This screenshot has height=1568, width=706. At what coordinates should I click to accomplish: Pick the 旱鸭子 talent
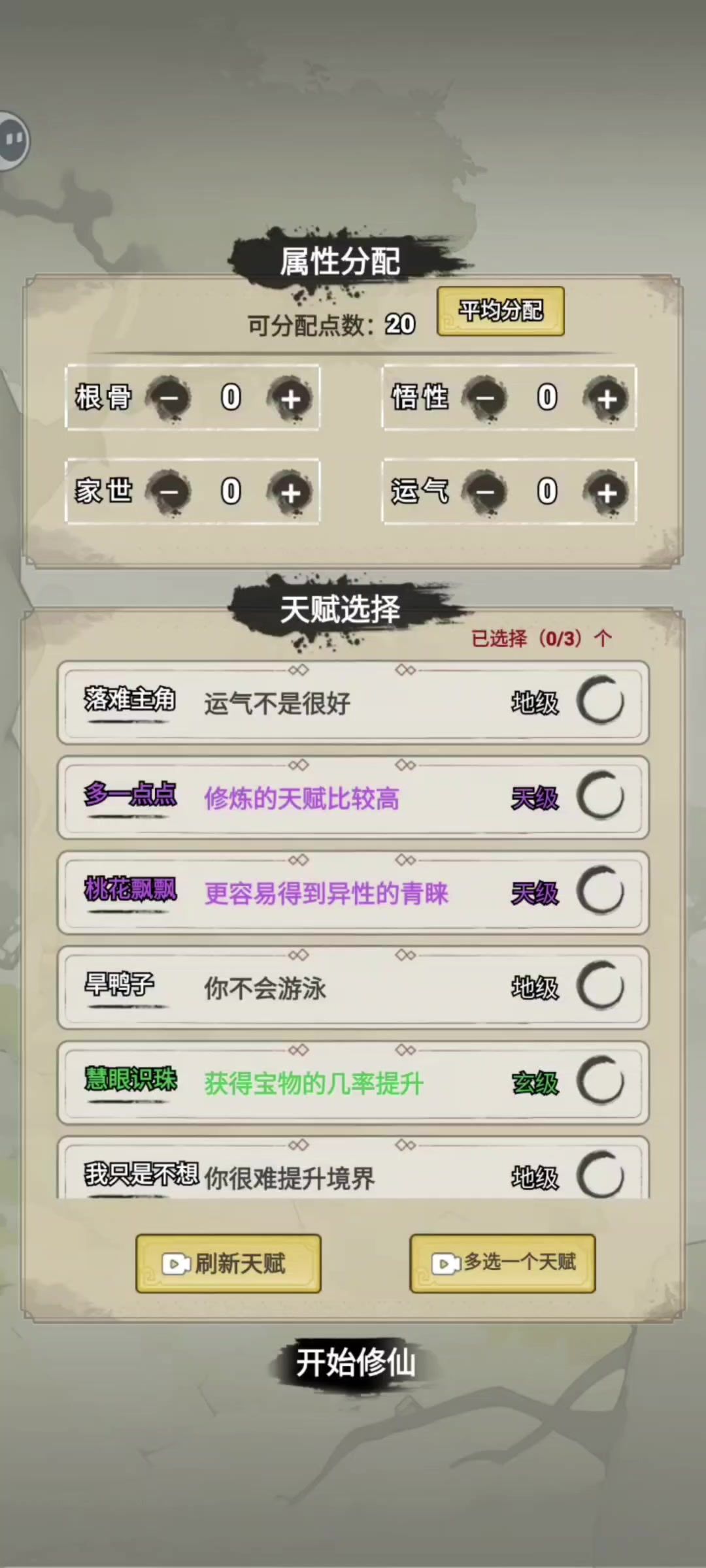click(x=600, y=987)
